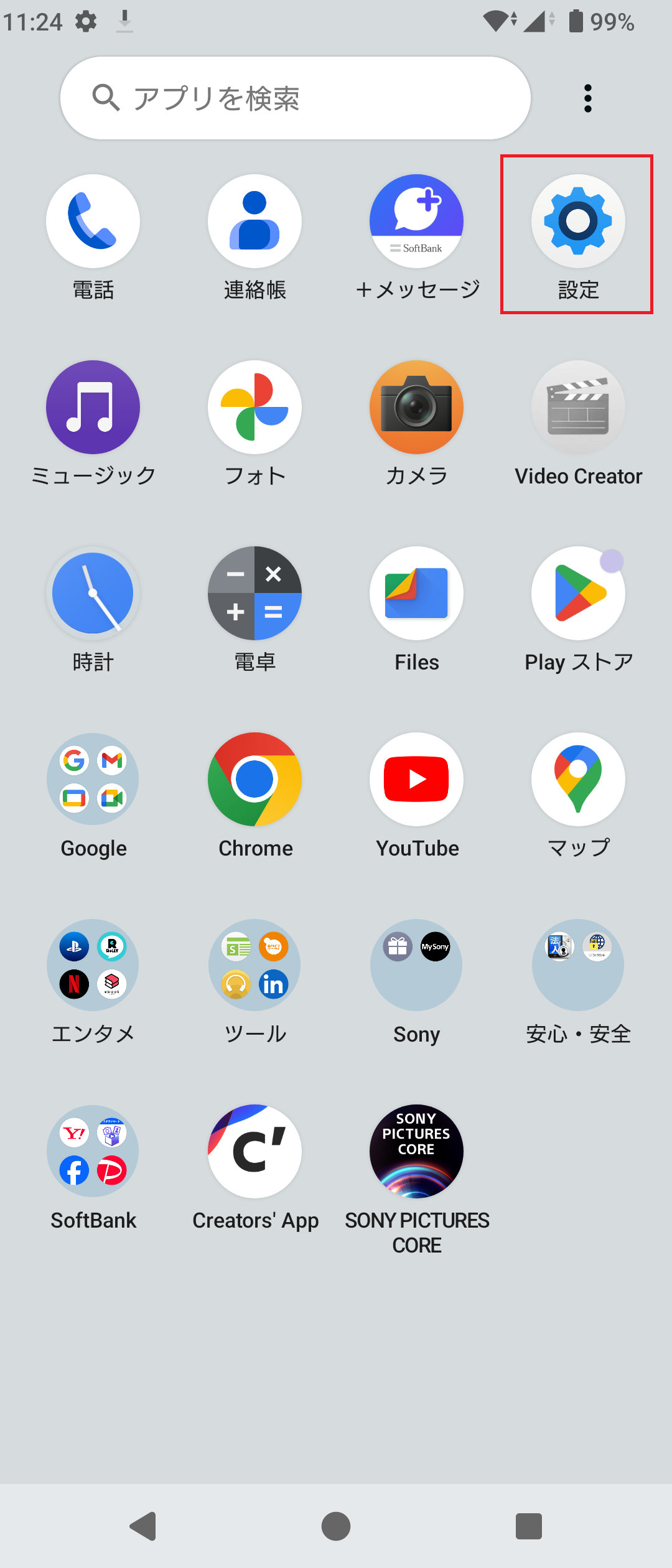
Task: Start the 時計 clock app
Action: (x=93, y=593)
